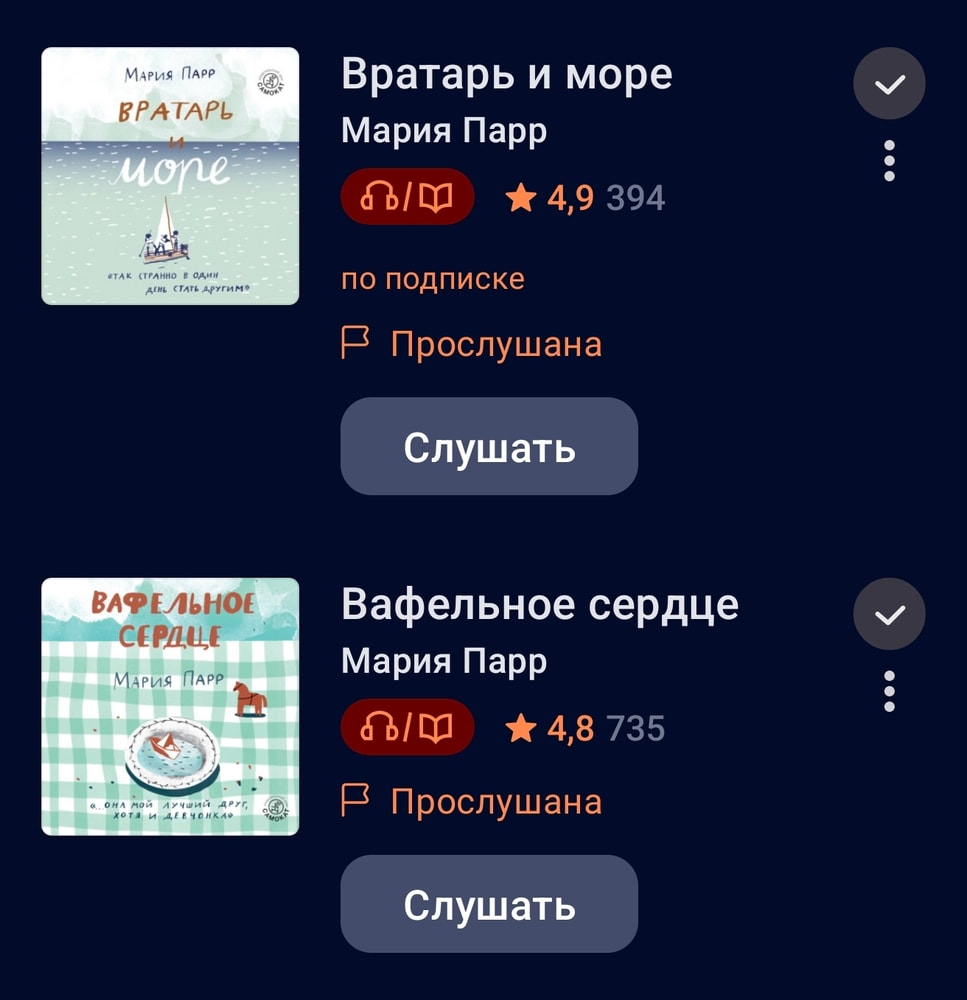Open the «Вратарь и море» book cover
The height and width of the screenshot is (1000, 967).
tap(170, 176)
